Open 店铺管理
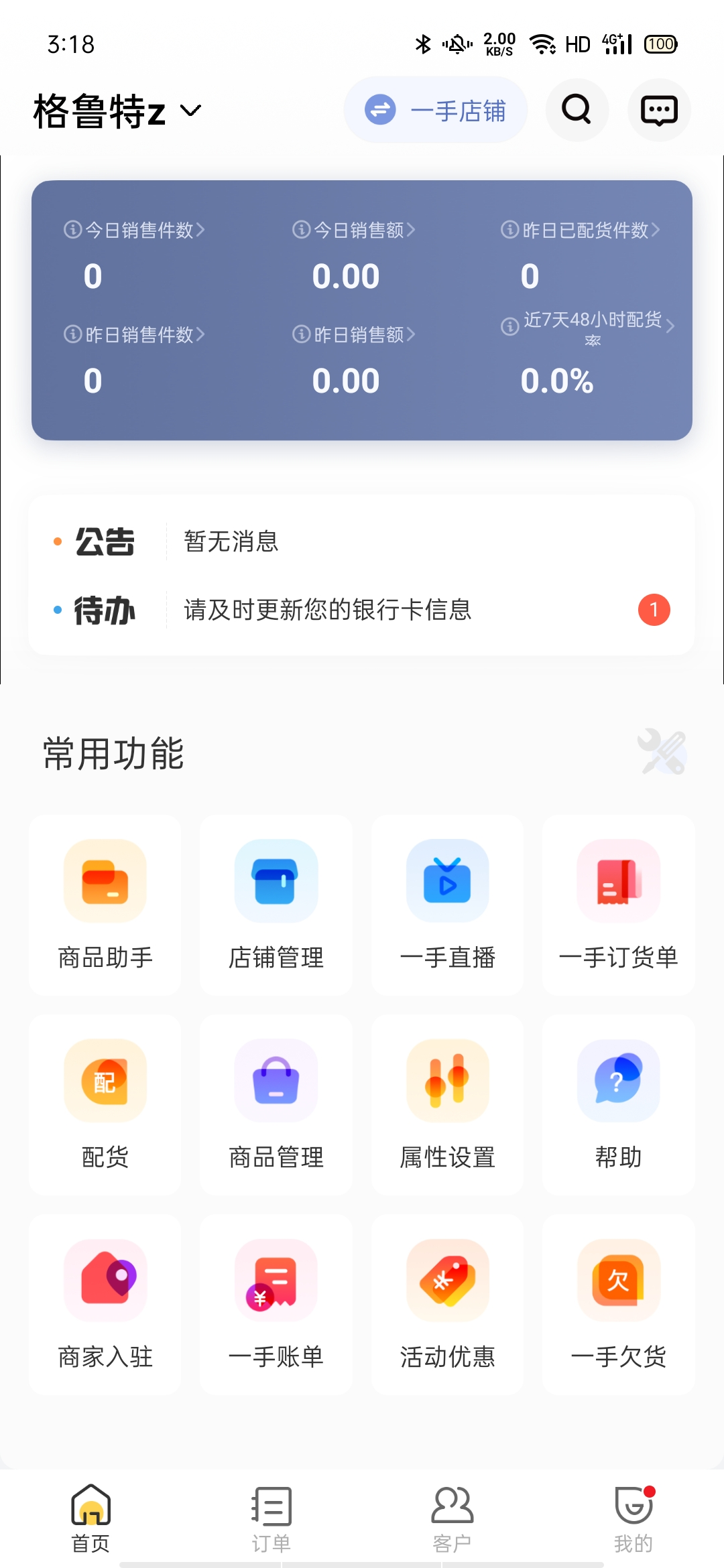Screen dimensions: 724x1568 [x=276, y=905]
